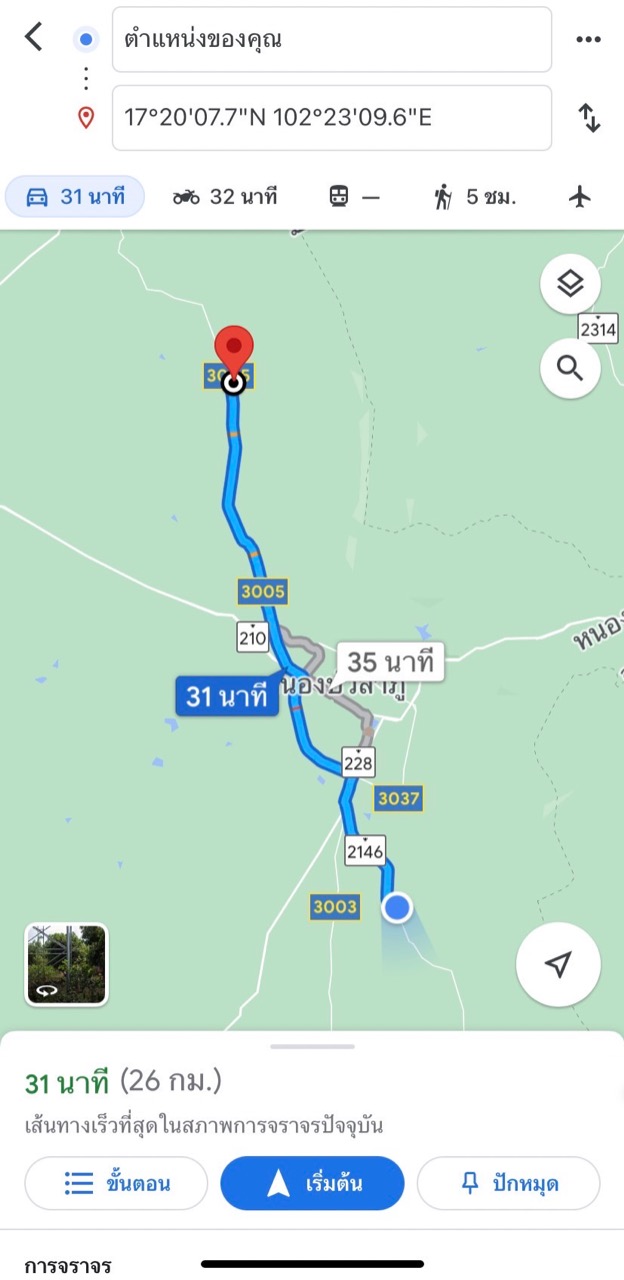Edit the destination coordinates field
The width and height of the screenshot is (624, 1280).
[x=331, y=118]
